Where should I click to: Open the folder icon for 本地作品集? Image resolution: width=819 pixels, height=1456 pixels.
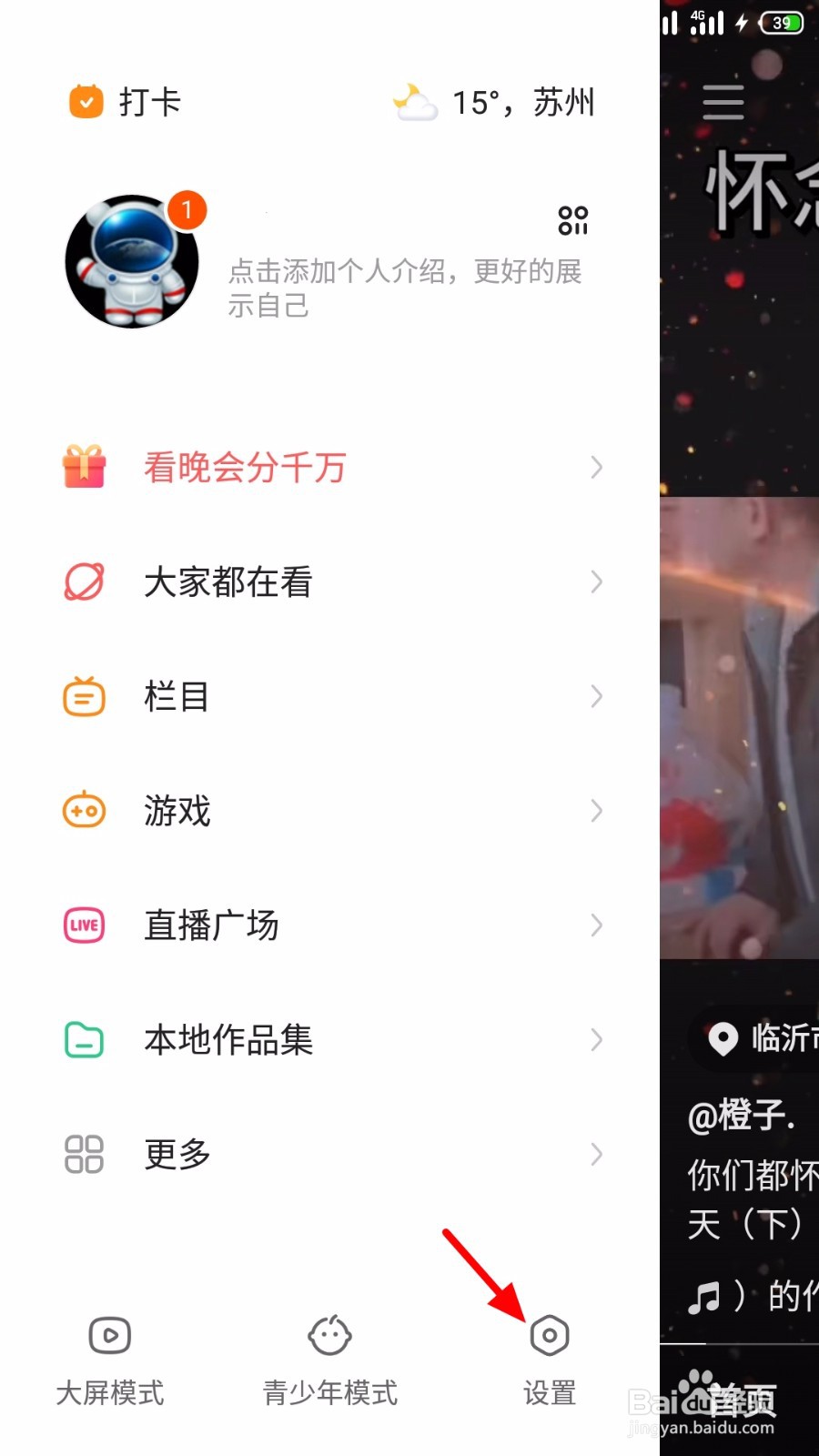[83, 1039]
